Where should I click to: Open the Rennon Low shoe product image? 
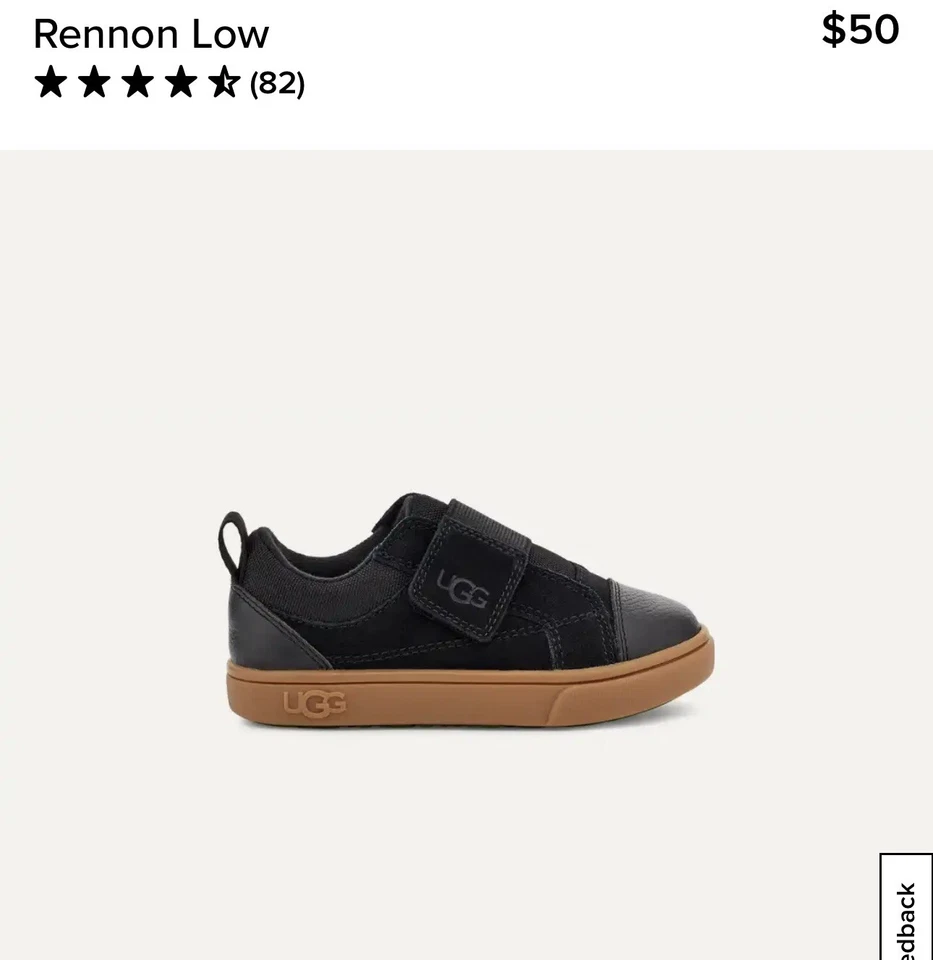click(467, 610)
